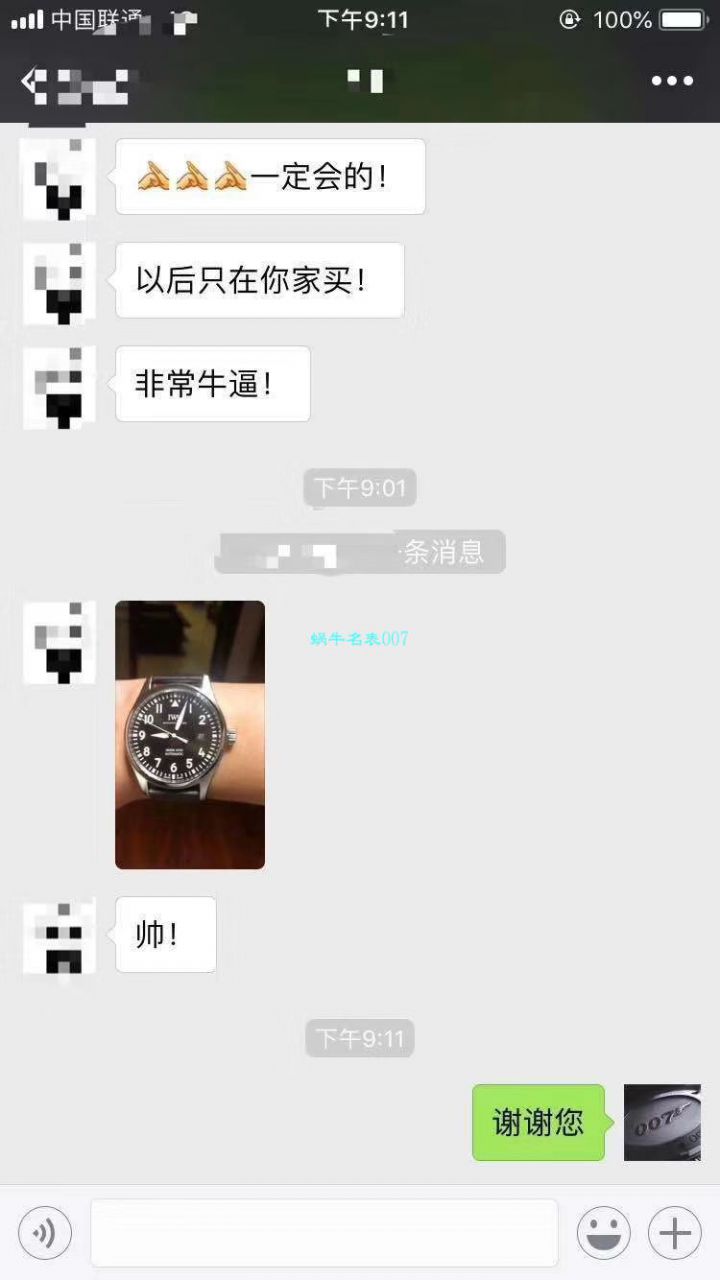The height and width of the screenshot is (1280, 720).
Task: Tap the chat title at the top
Action: pyautogui.click(x=360, y=80)
